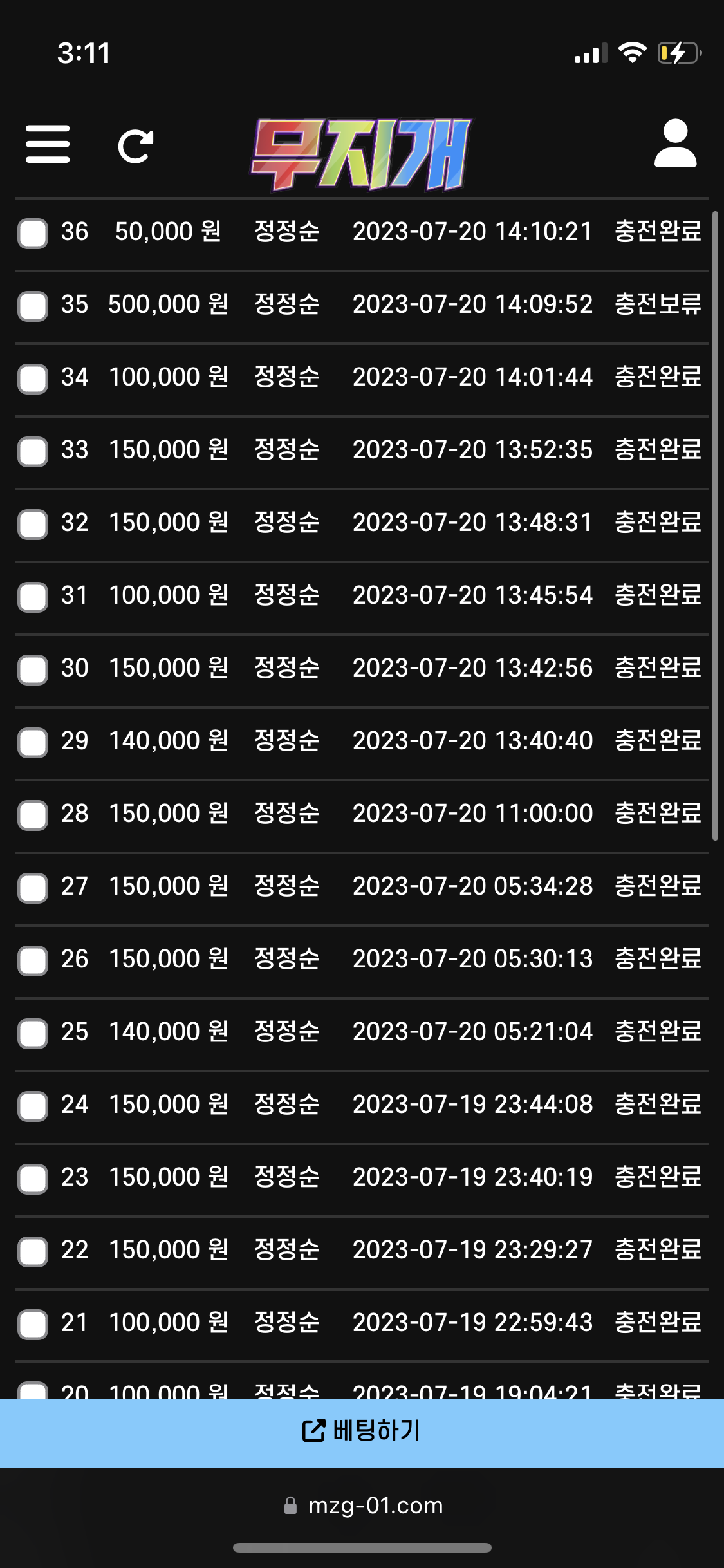Select the checkbox for entry 30
This screenshot has width=724, height=1568.
(x=33, y=669)
